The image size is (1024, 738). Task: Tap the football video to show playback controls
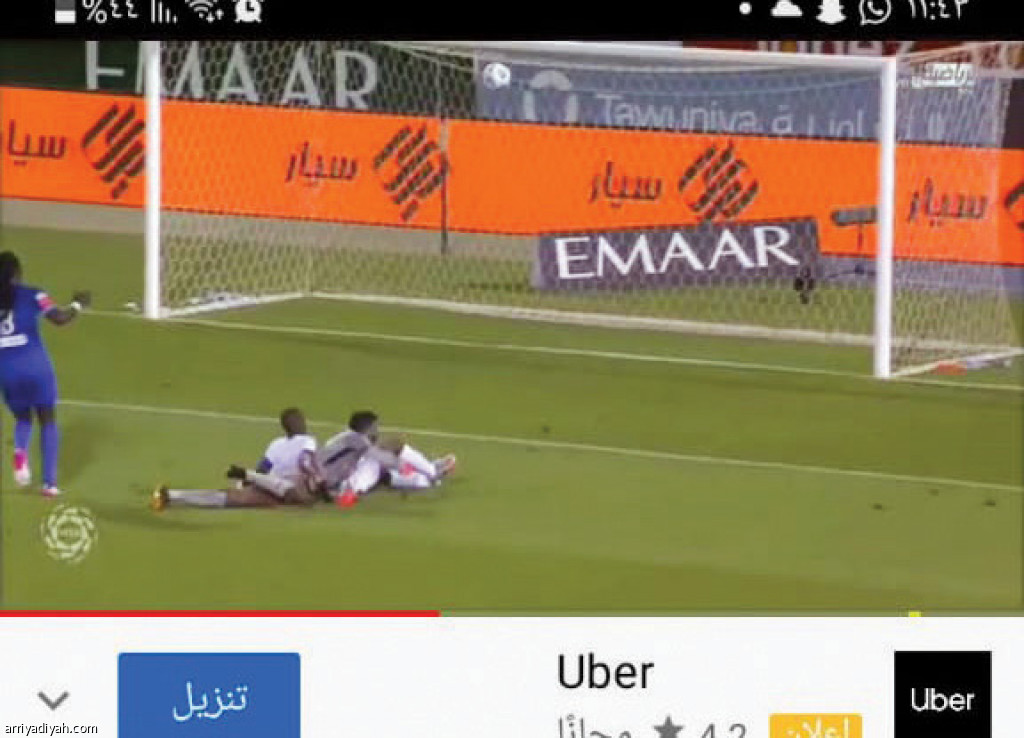[512, 330]
